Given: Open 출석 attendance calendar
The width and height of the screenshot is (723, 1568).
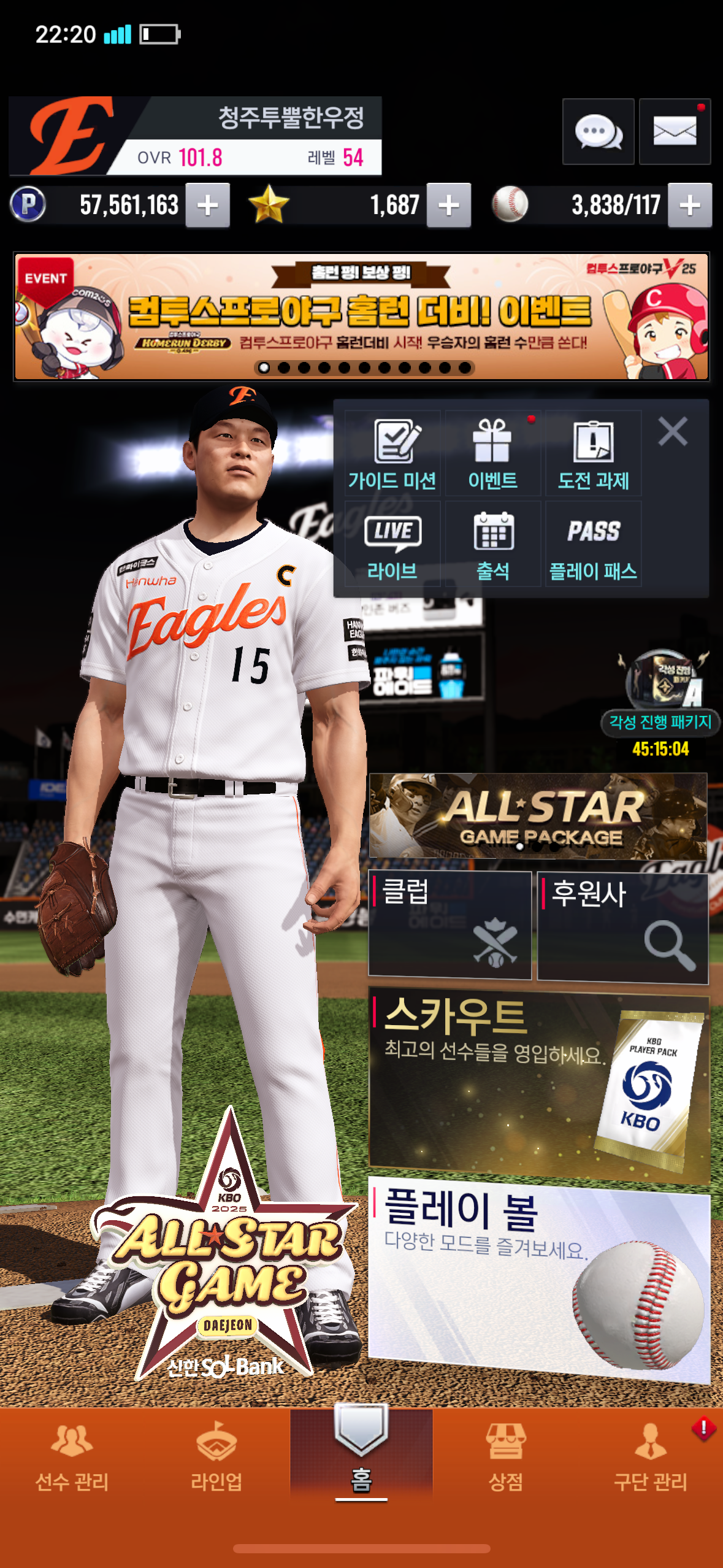Looking at the screenshot, I should coord(492,544).
